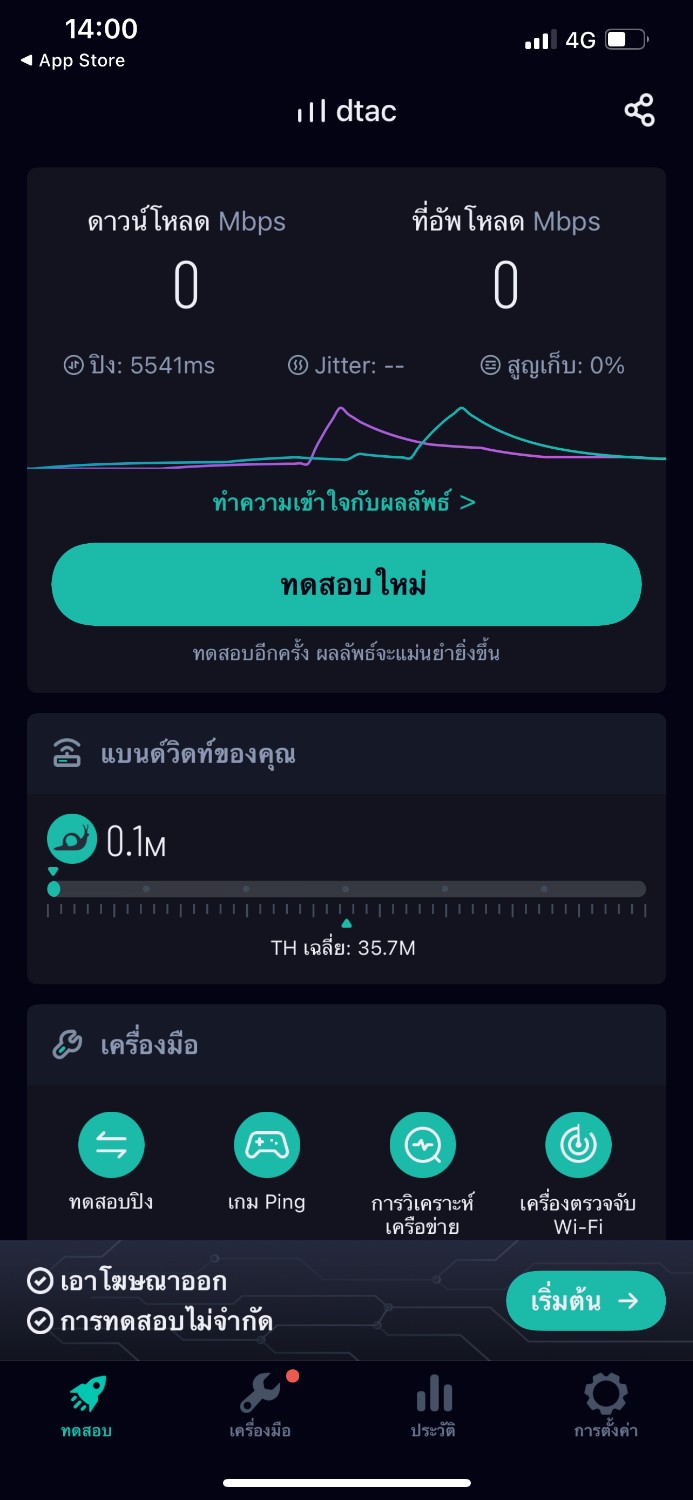693x1500 pixels.
Task: Go to the การตั้งค่า settings tab
Action: tap(606, 1407)
